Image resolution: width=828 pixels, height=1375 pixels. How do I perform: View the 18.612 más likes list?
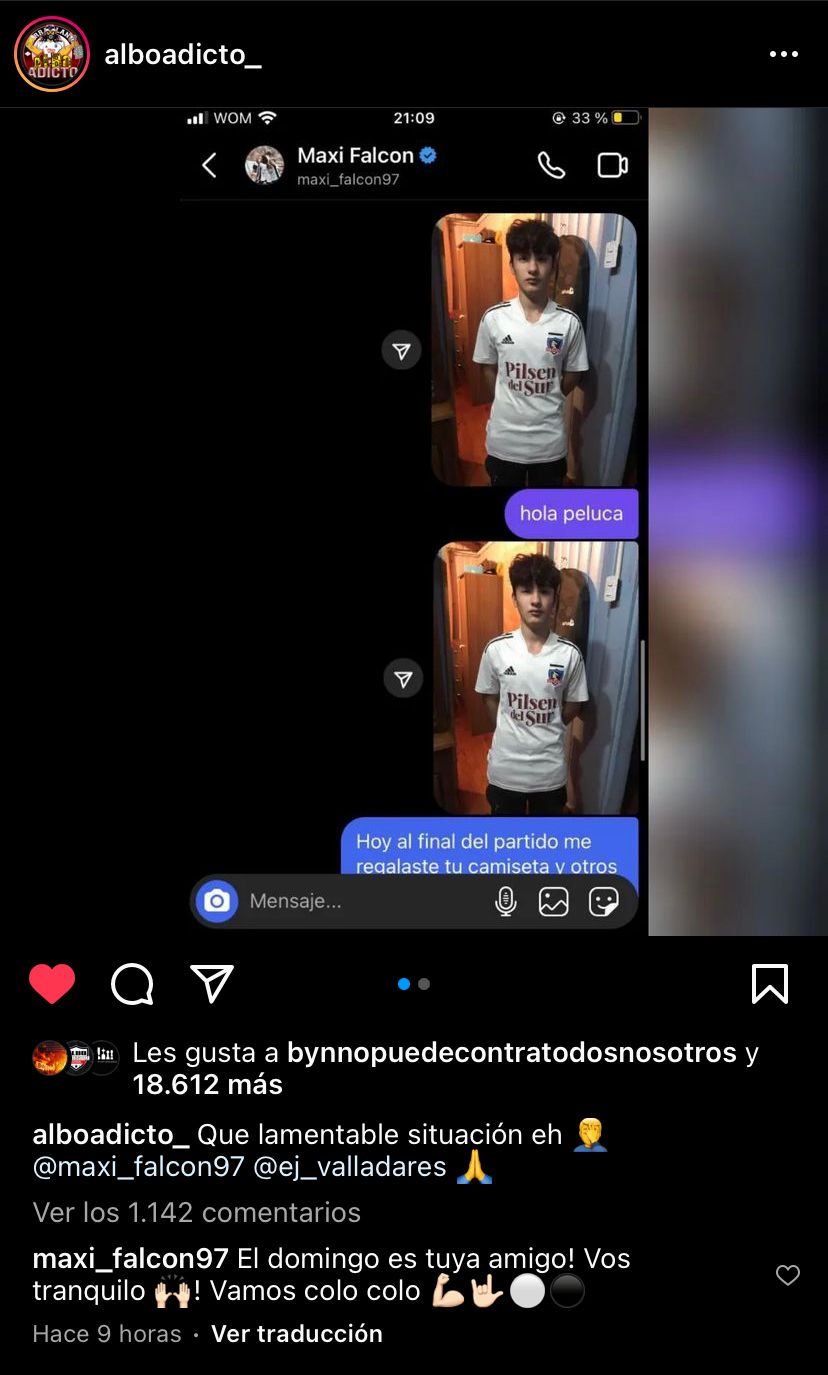(208, 1085)
